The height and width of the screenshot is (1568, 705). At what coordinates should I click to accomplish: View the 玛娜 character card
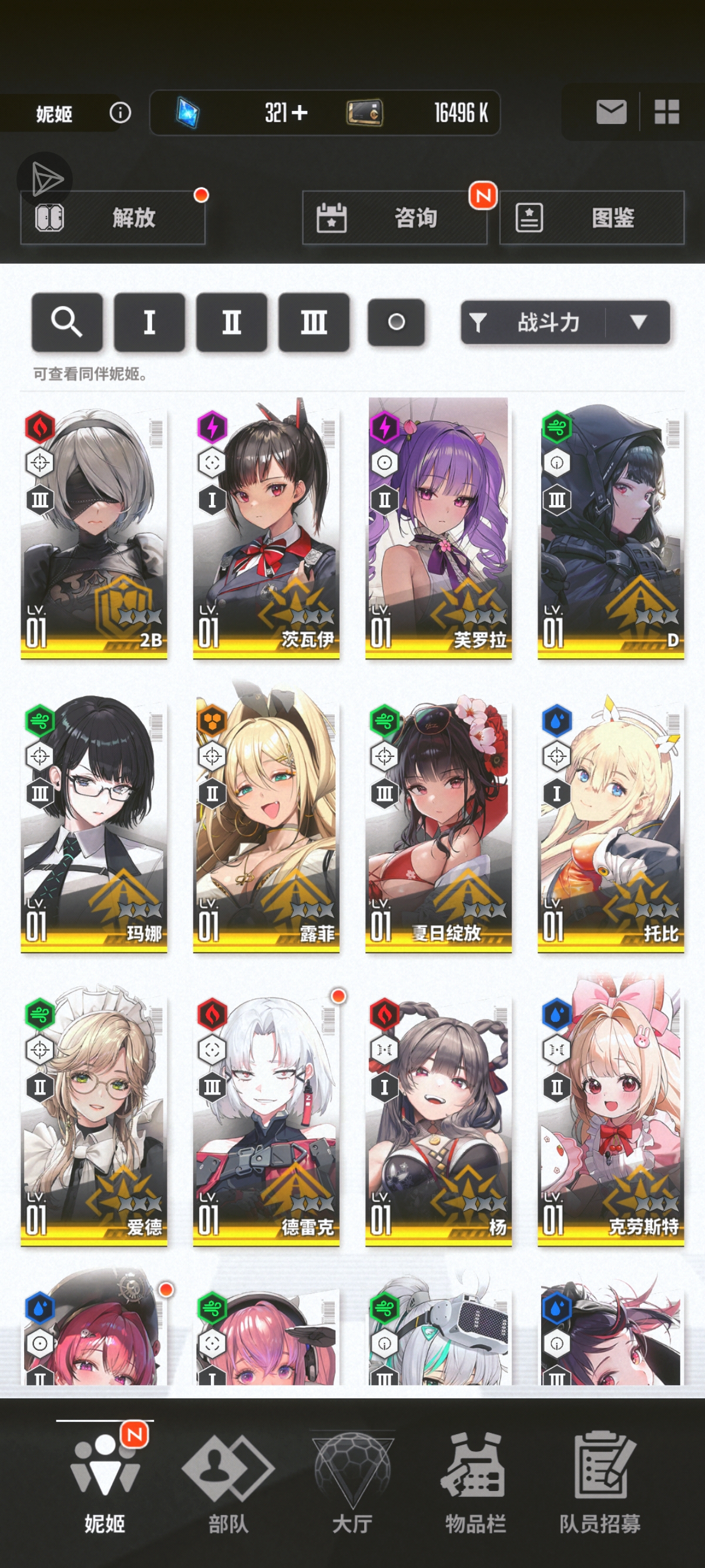[94, 823]
